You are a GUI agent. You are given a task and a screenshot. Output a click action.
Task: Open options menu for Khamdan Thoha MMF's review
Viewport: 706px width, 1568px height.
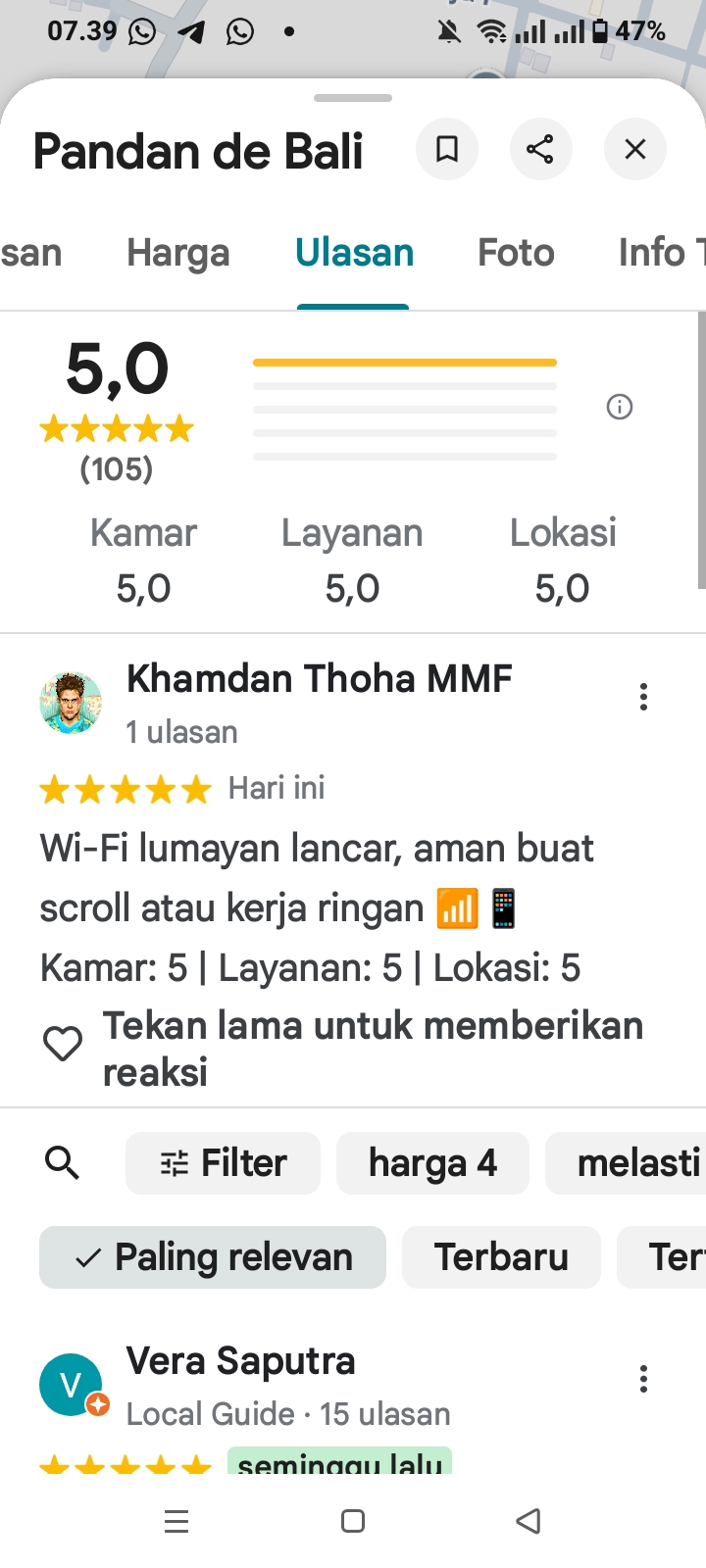coord(643,697)
